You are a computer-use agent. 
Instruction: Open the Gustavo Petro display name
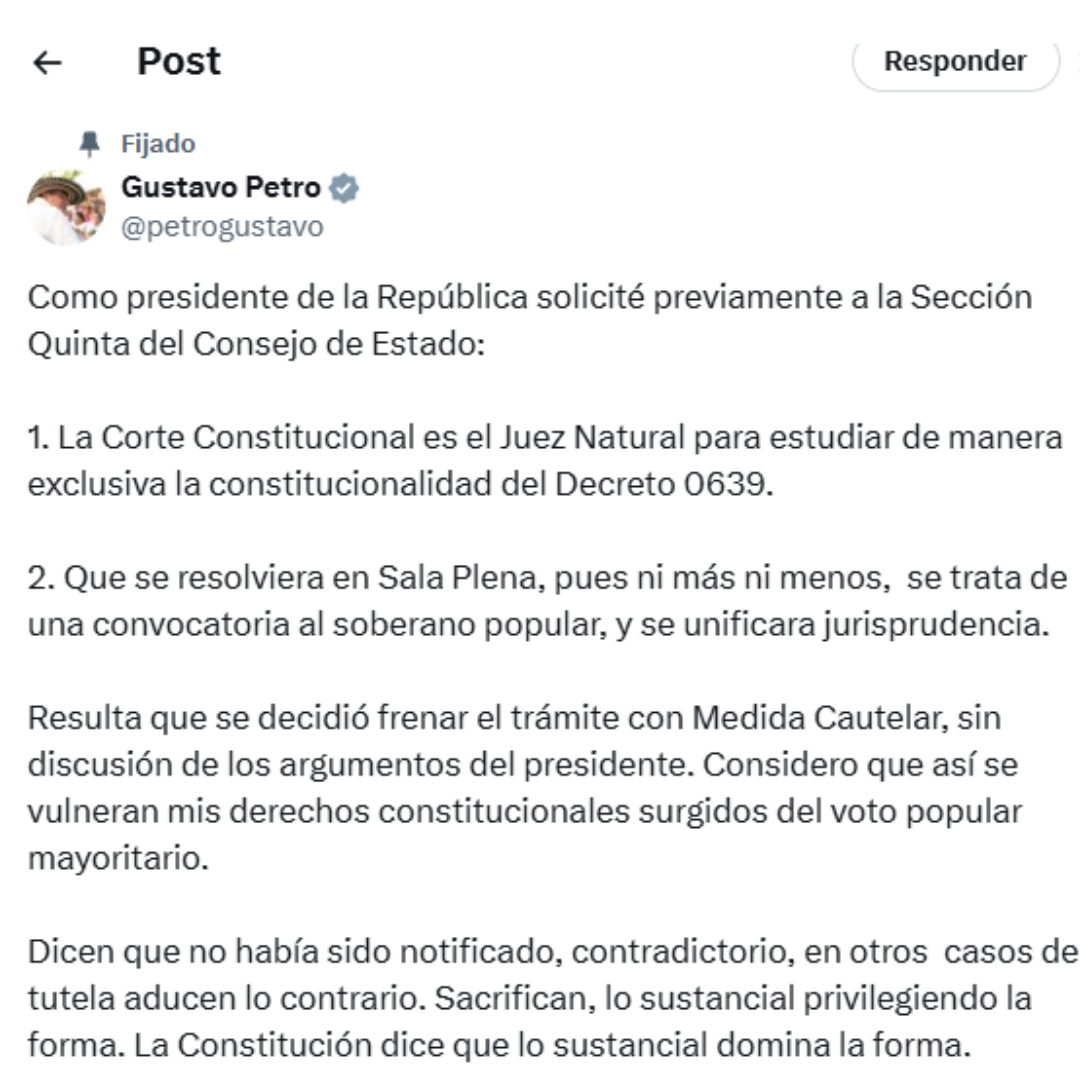point(221,187)
